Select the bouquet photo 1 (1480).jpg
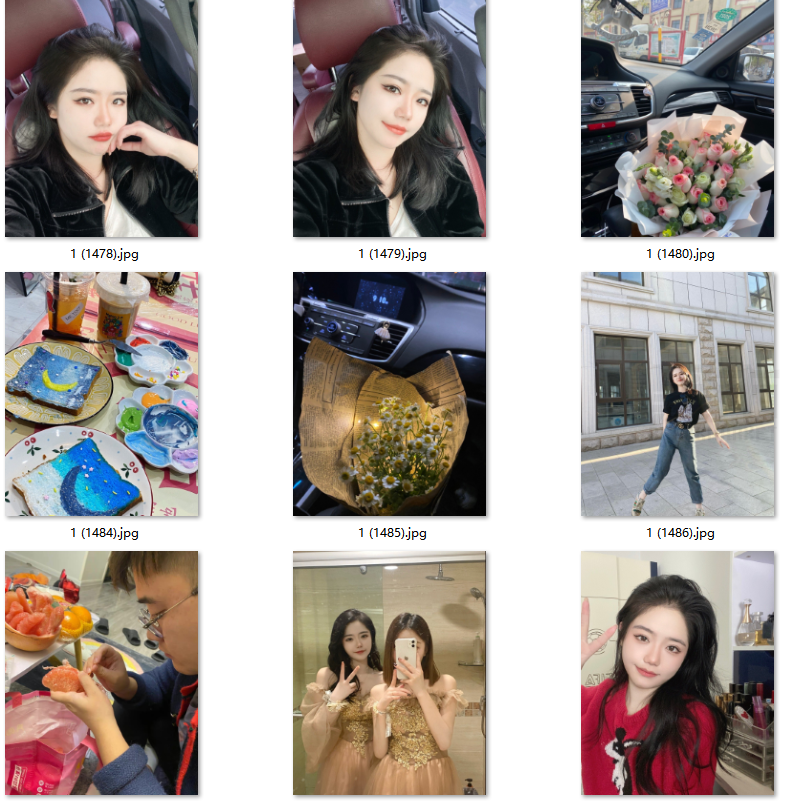 point(677,118)
